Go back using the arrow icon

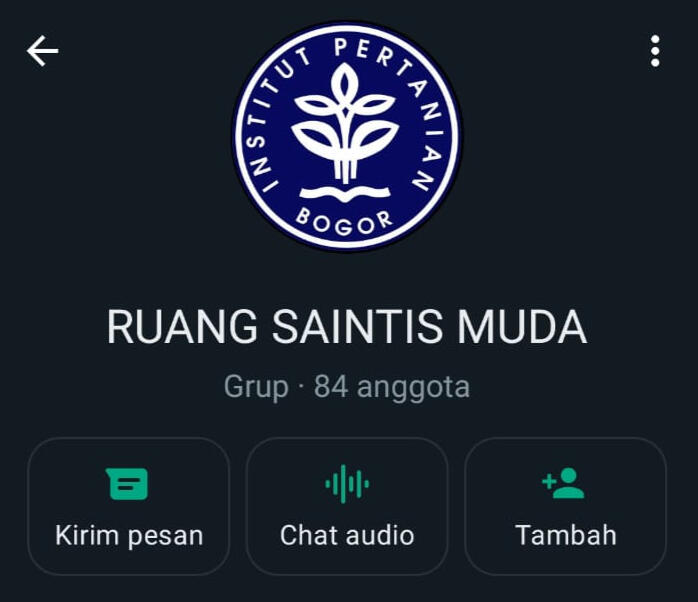pyautogui.click(x=43, y=51)
